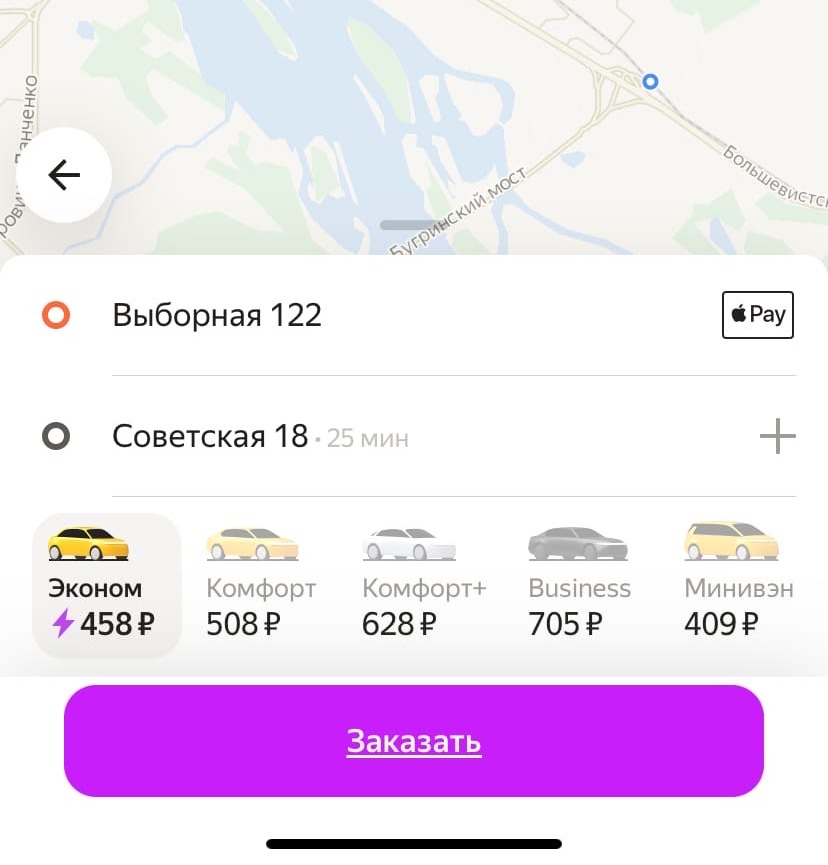Tap the blue location dot on map
The image size is (828, 865).
click(651, 82)
